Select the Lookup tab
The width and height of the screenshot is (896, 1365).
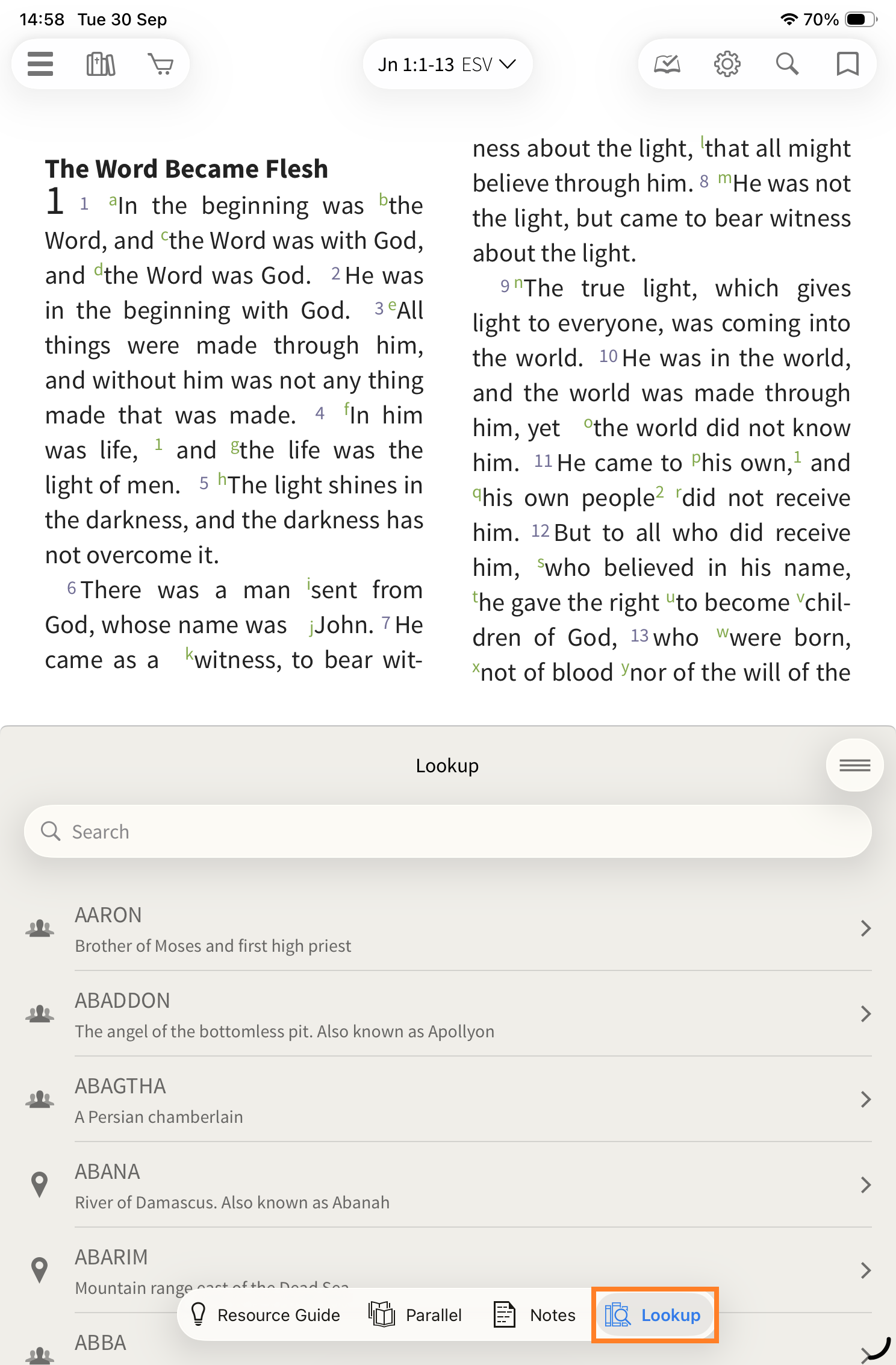click(655, 1315)
